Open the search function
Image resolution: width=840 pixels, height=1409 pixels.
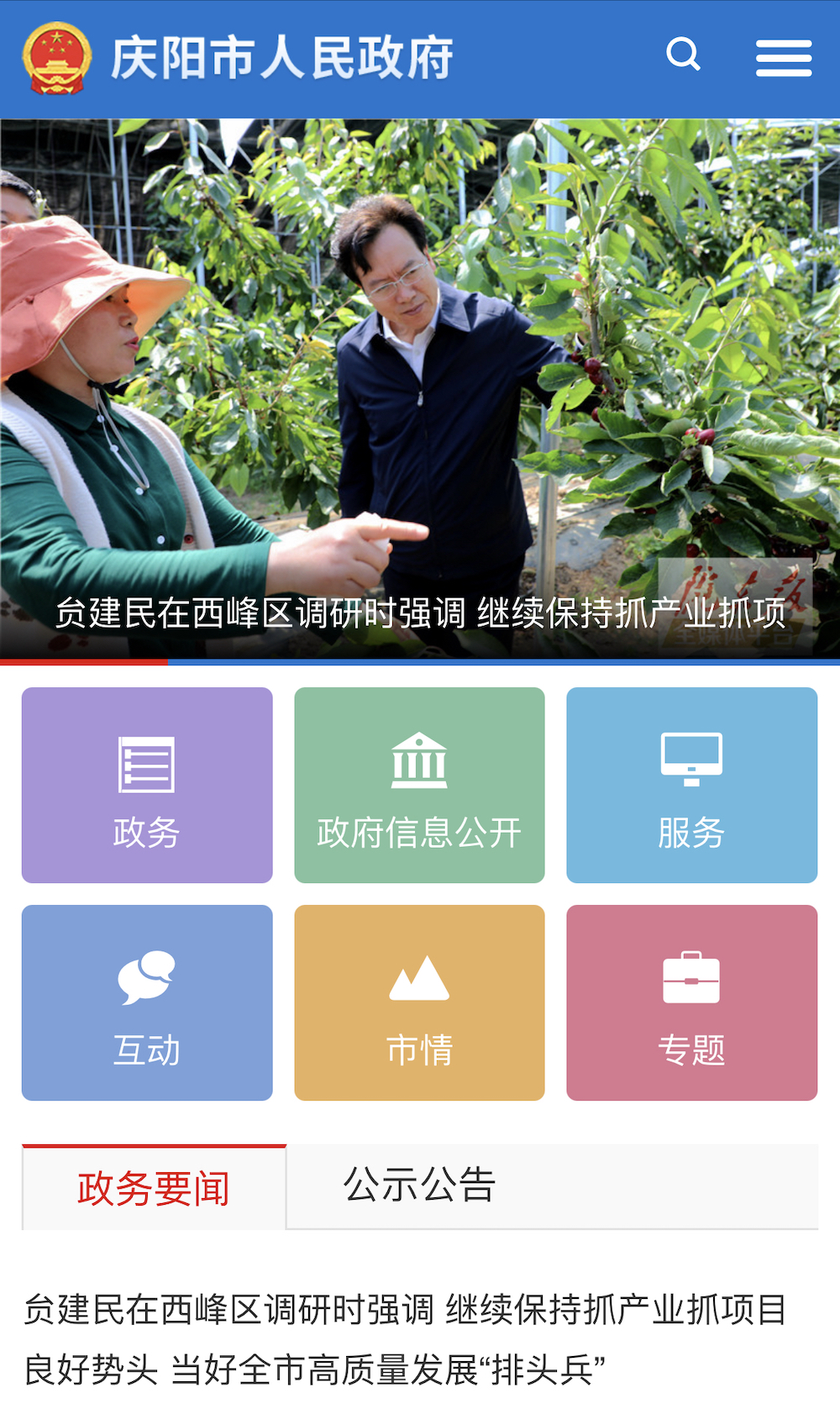click(683, 55)
